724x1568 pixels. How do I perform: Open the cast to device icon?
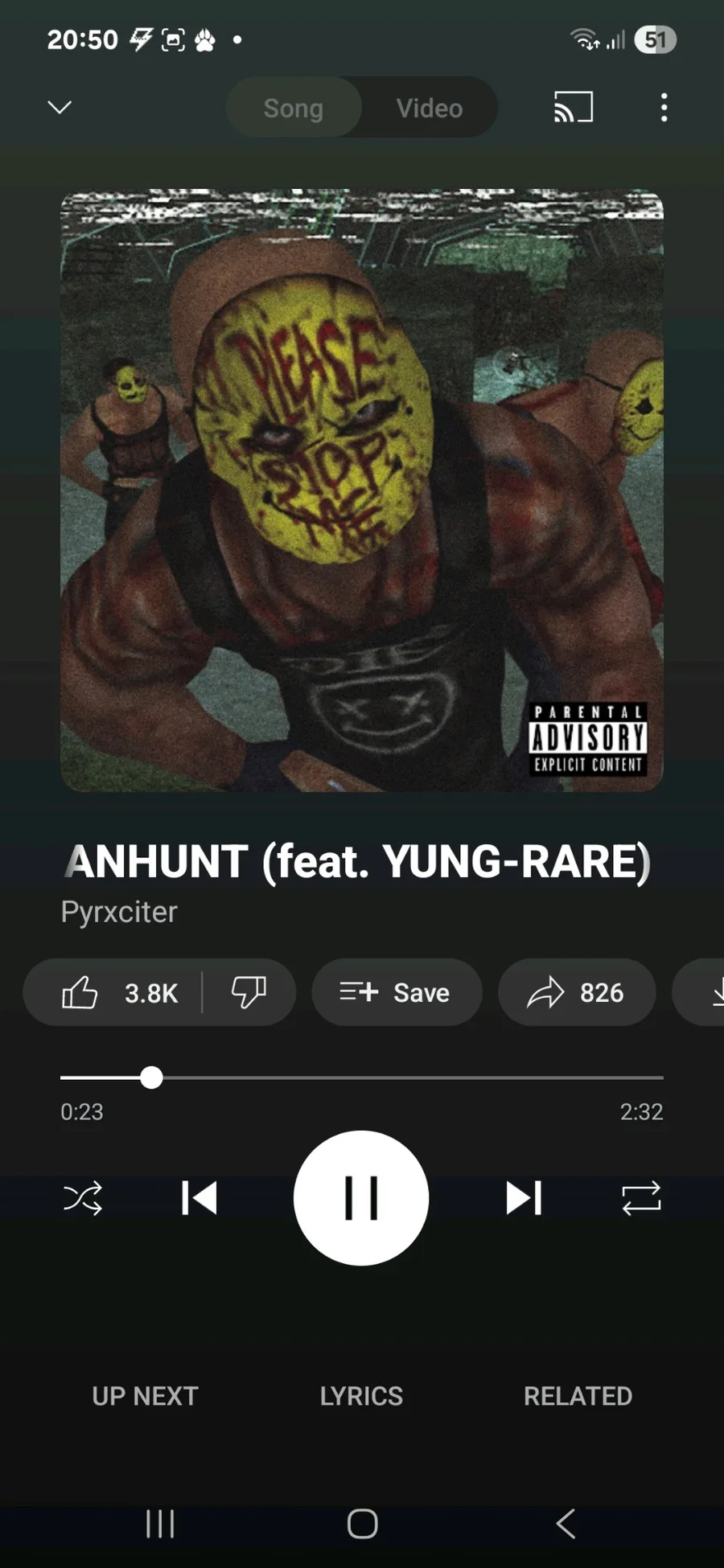[x=573, y=107]
